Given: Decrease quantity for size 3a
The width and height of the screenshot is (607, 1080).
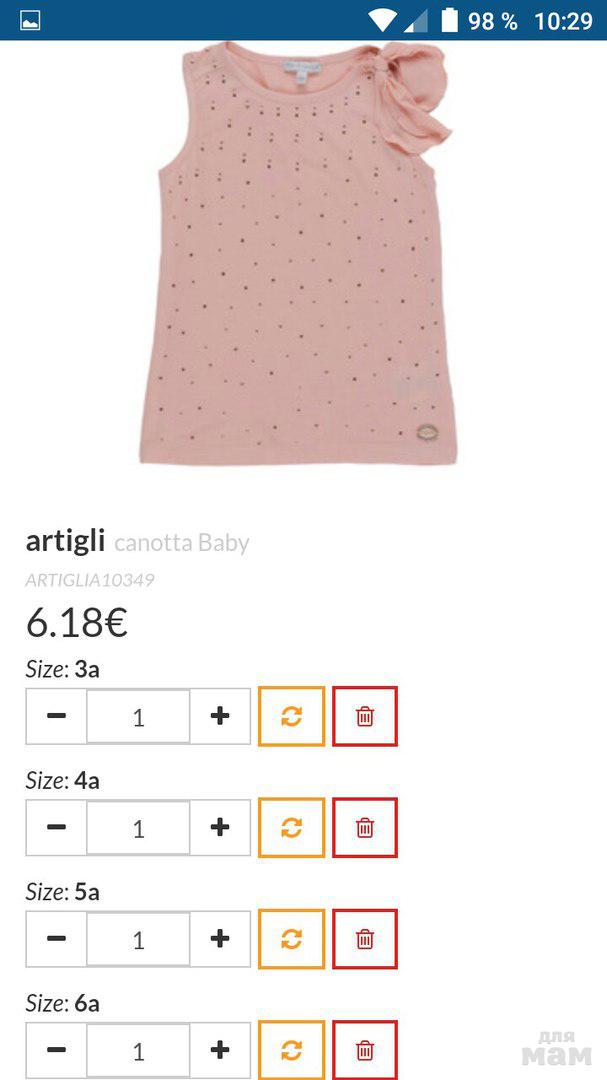Looking at the screenshot, I should coord(57,716).
